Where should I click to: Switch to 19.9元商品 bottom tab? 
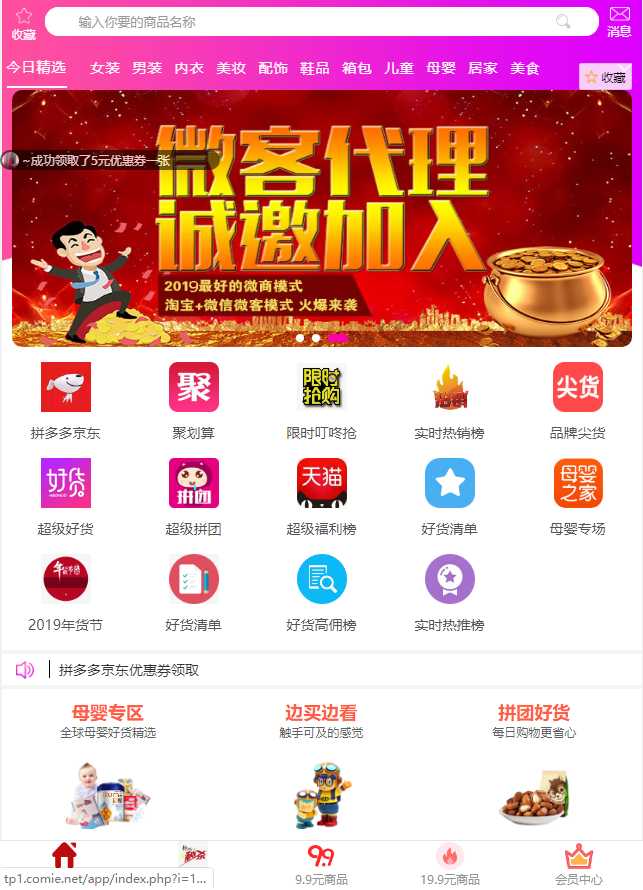coord(449,865)
